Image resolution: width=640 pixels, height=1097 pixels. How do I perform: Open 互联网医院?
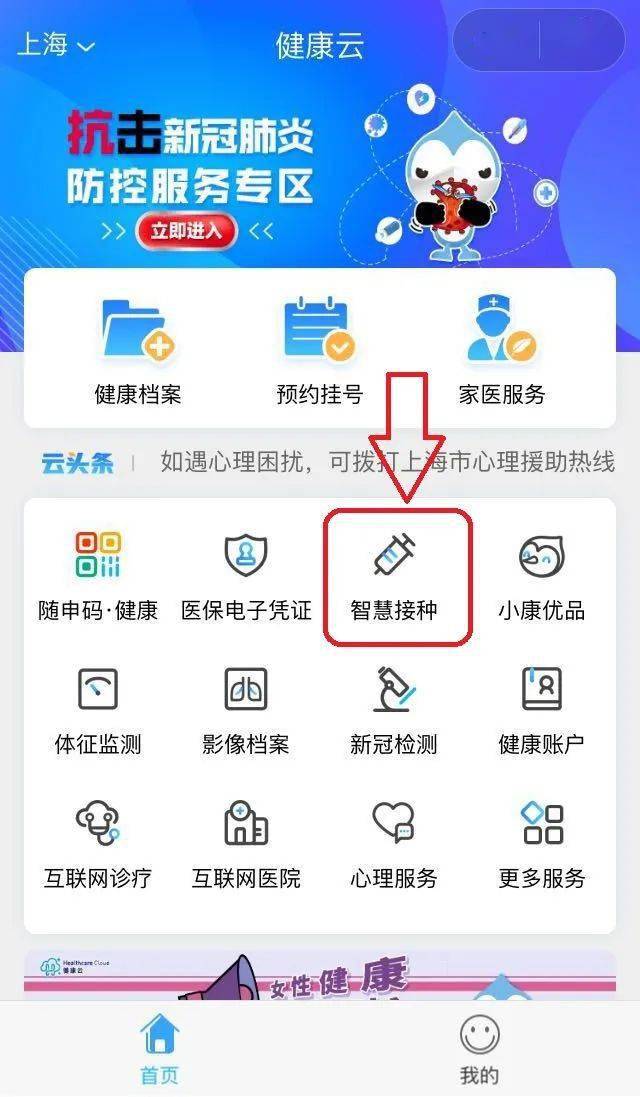(x=246, y=843)
